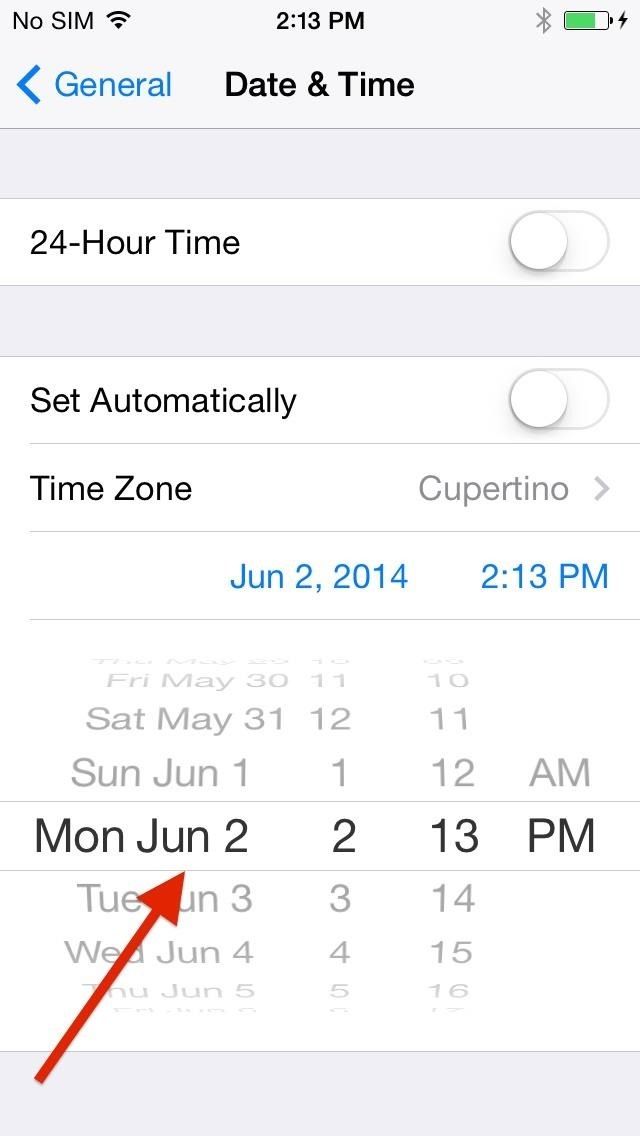Enable the 24-Hour Time switch

[558, 242]
